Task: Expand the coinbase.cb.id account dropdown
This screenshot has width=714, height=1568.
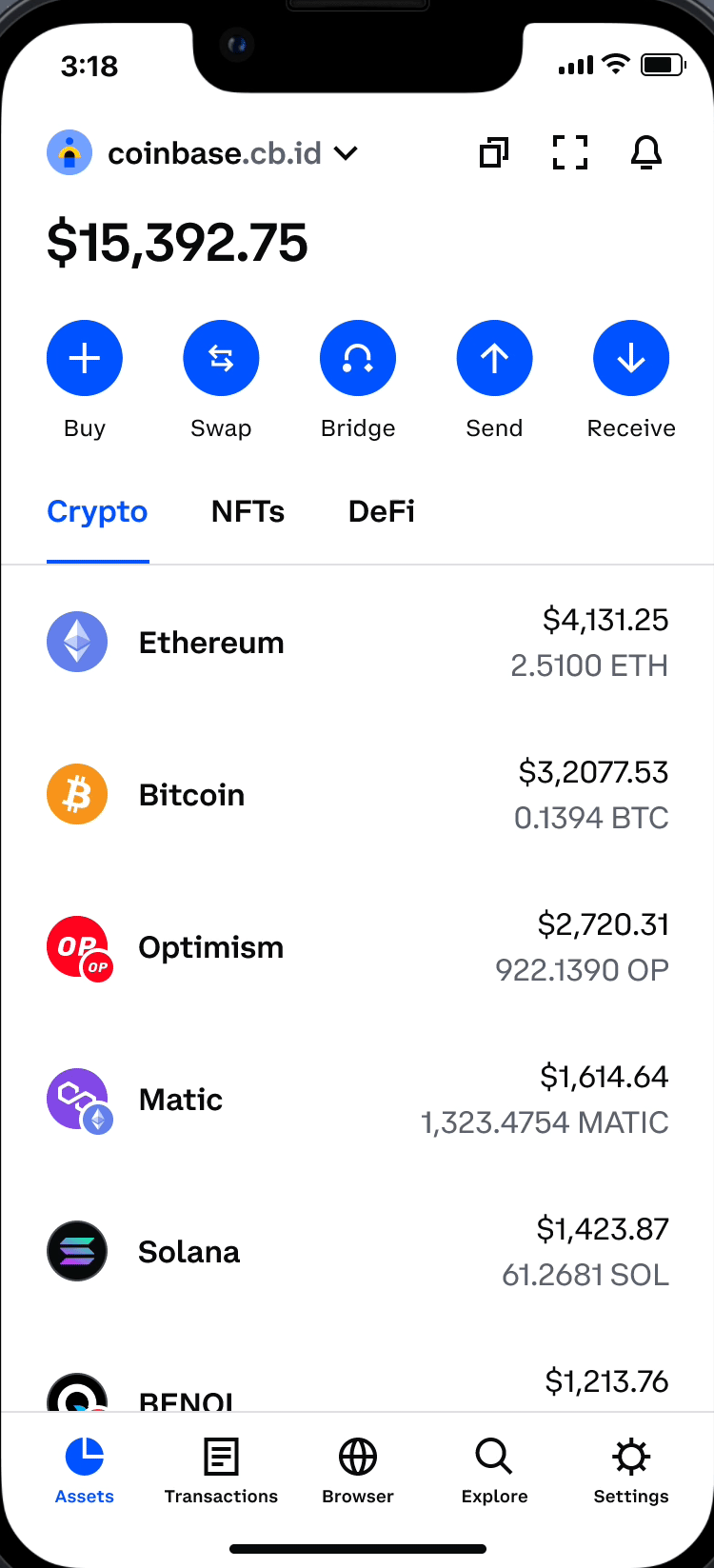Action: point(347,152)
